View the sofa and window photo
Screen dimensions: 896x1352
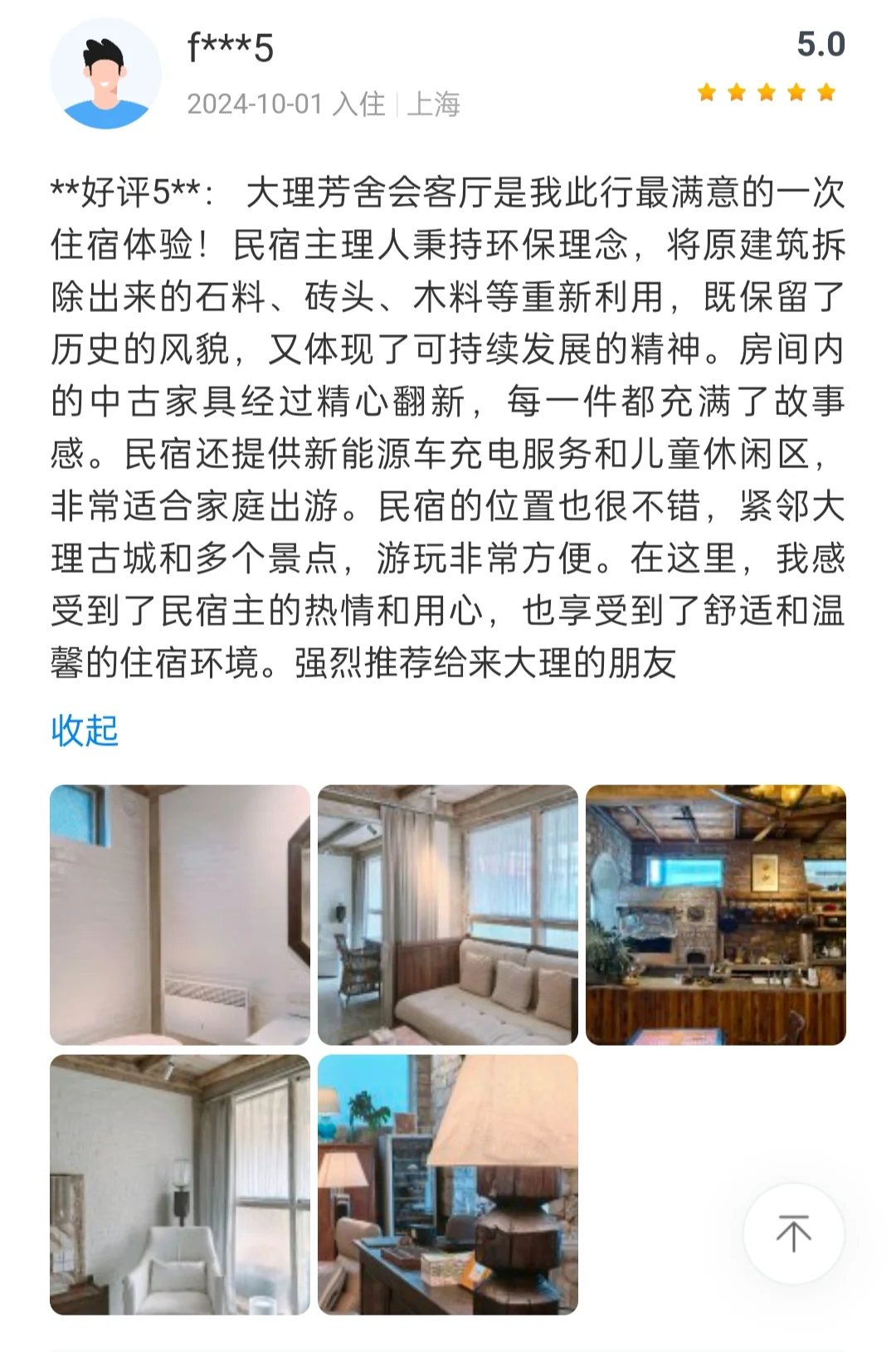tap(448, 915)
